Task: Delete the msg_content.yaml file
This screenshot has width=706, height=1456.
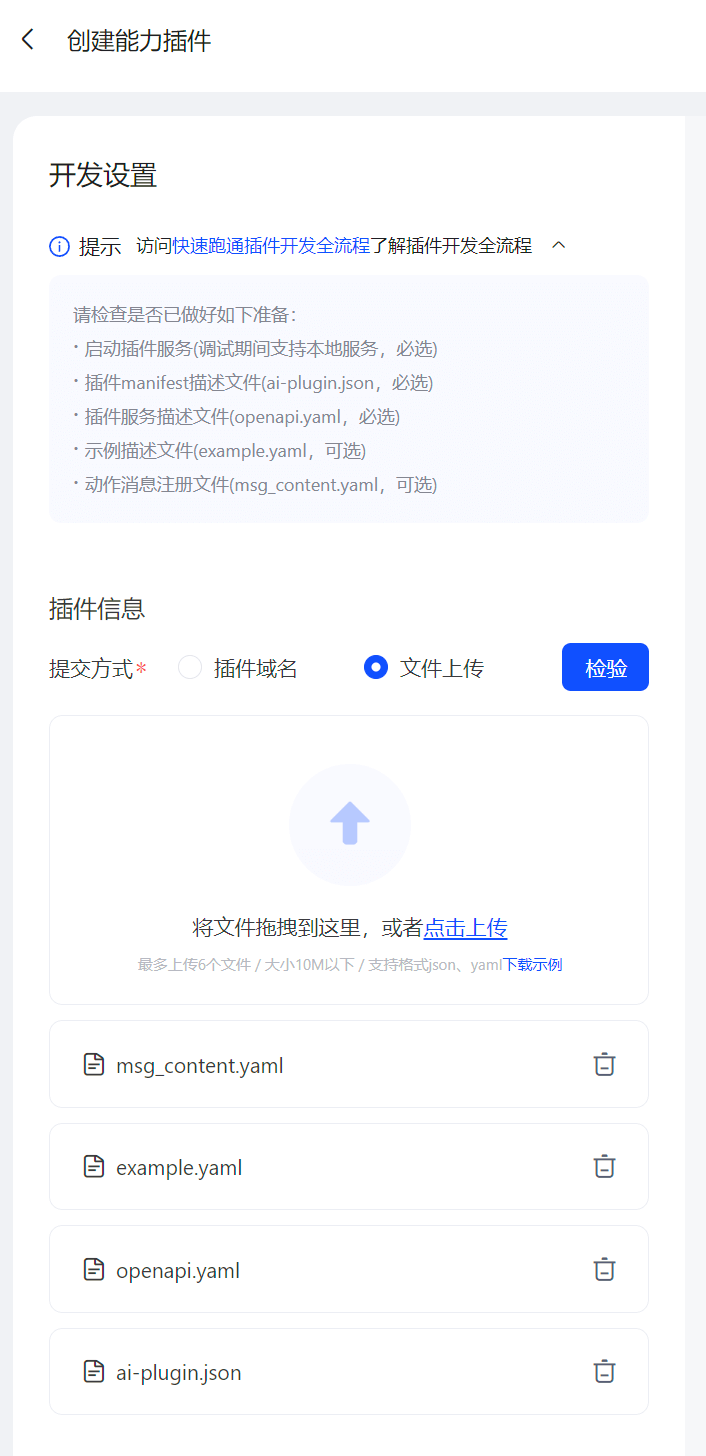Action: pyautogui.click(x=604, y=1064)
